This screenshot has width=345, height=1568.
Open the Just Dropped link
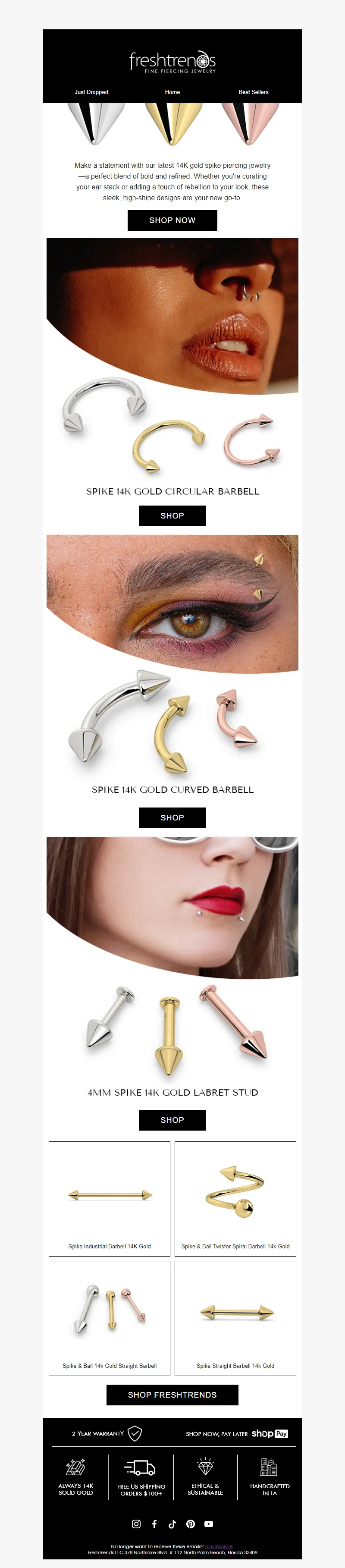[91, 92]
